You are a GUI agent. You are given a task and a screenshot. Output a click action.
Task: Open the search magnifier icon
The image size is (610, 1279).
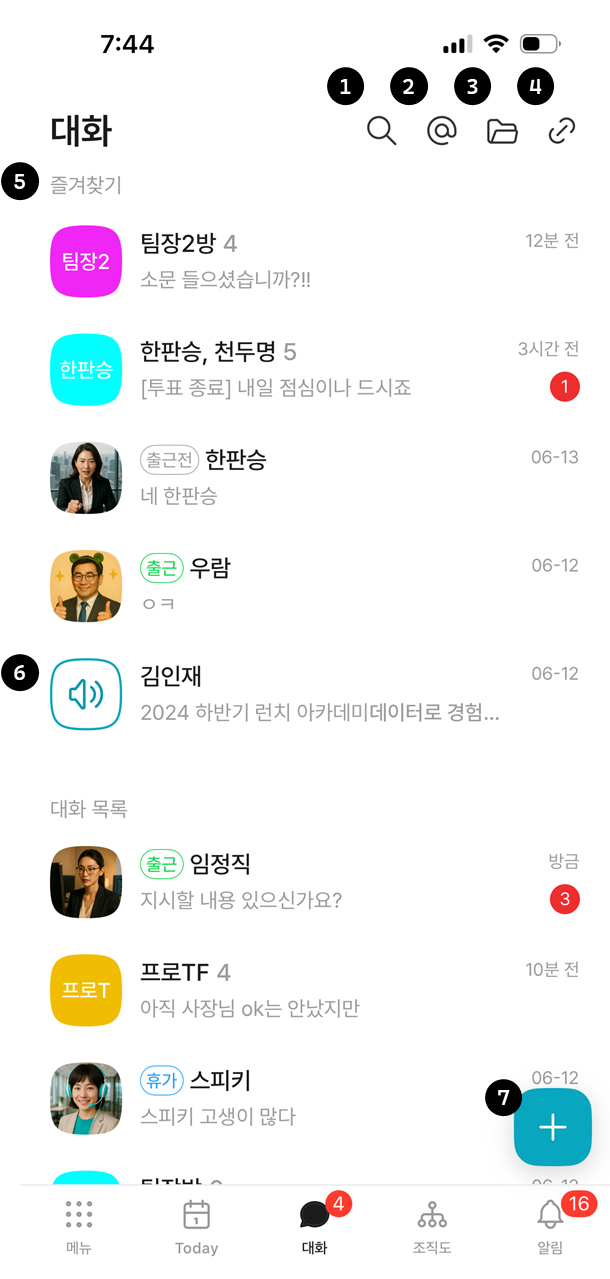point(382,132)
